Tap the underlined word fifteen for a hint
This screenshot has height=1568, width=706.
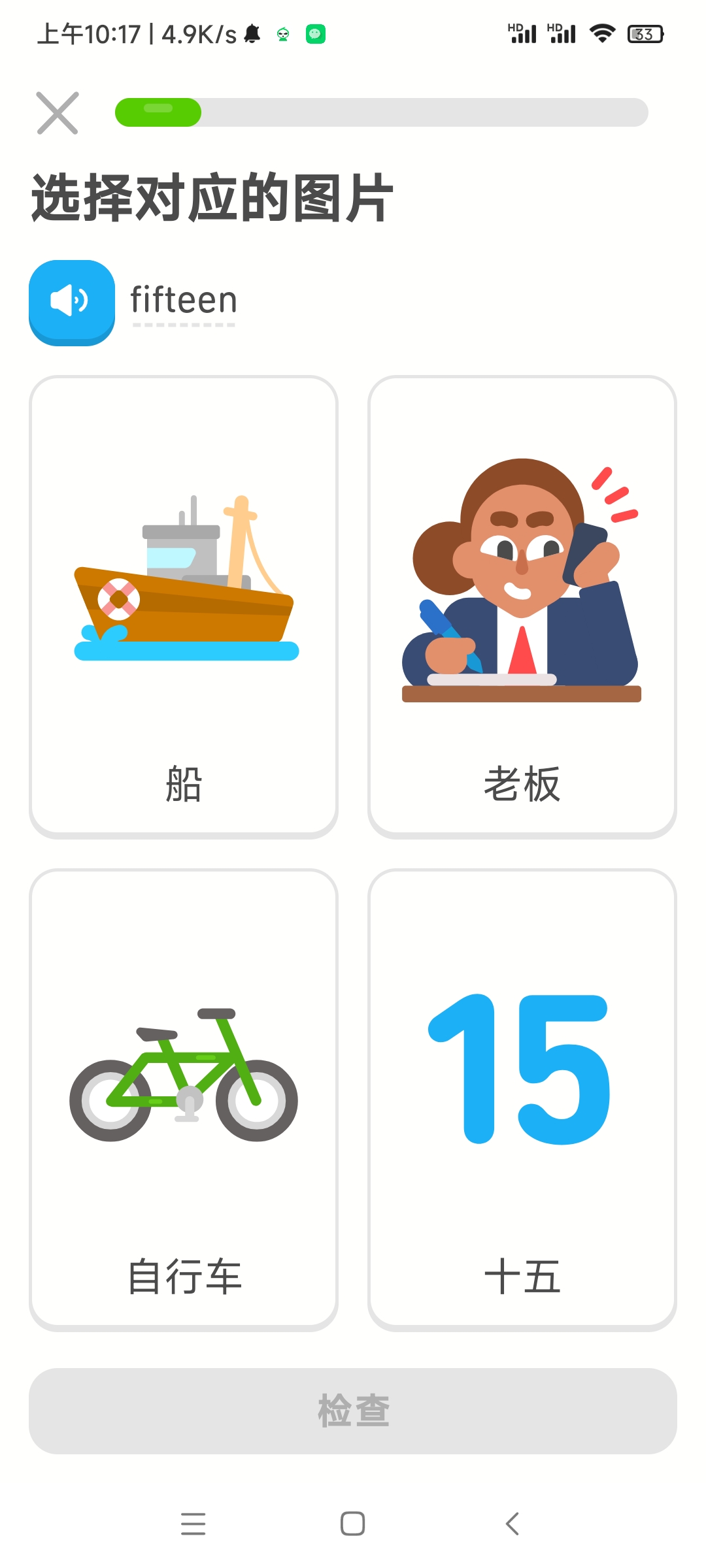click(x=184, y=301)
